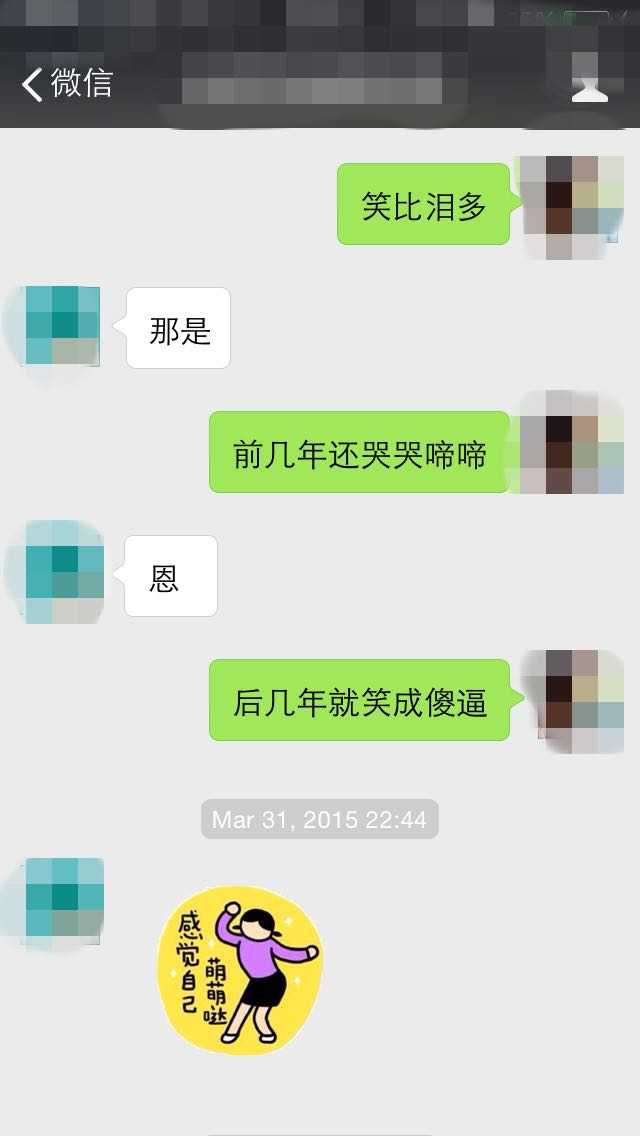Screen dimensions: 640x1136
Task: Go back to the 微信 chat list
Action: (66, 84)
